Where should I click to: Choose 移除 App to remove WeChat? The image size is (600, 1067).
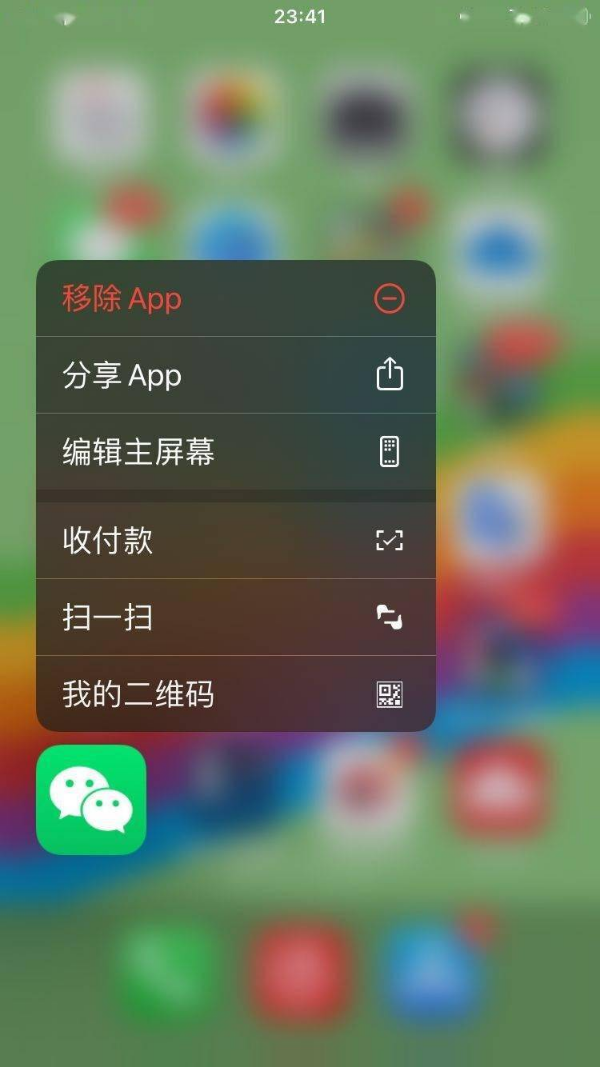pos(235,298)
